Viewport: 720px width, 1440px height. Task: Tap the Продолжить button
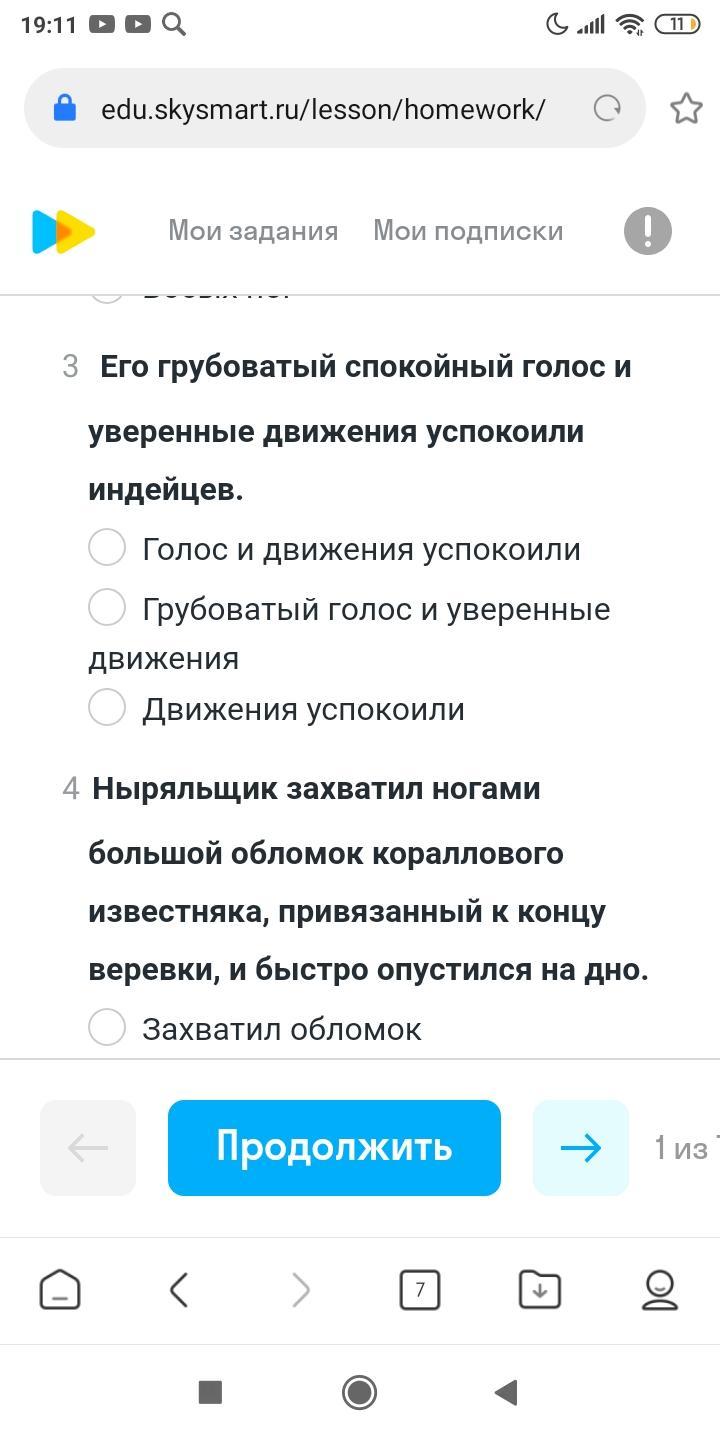[334, 1147]
